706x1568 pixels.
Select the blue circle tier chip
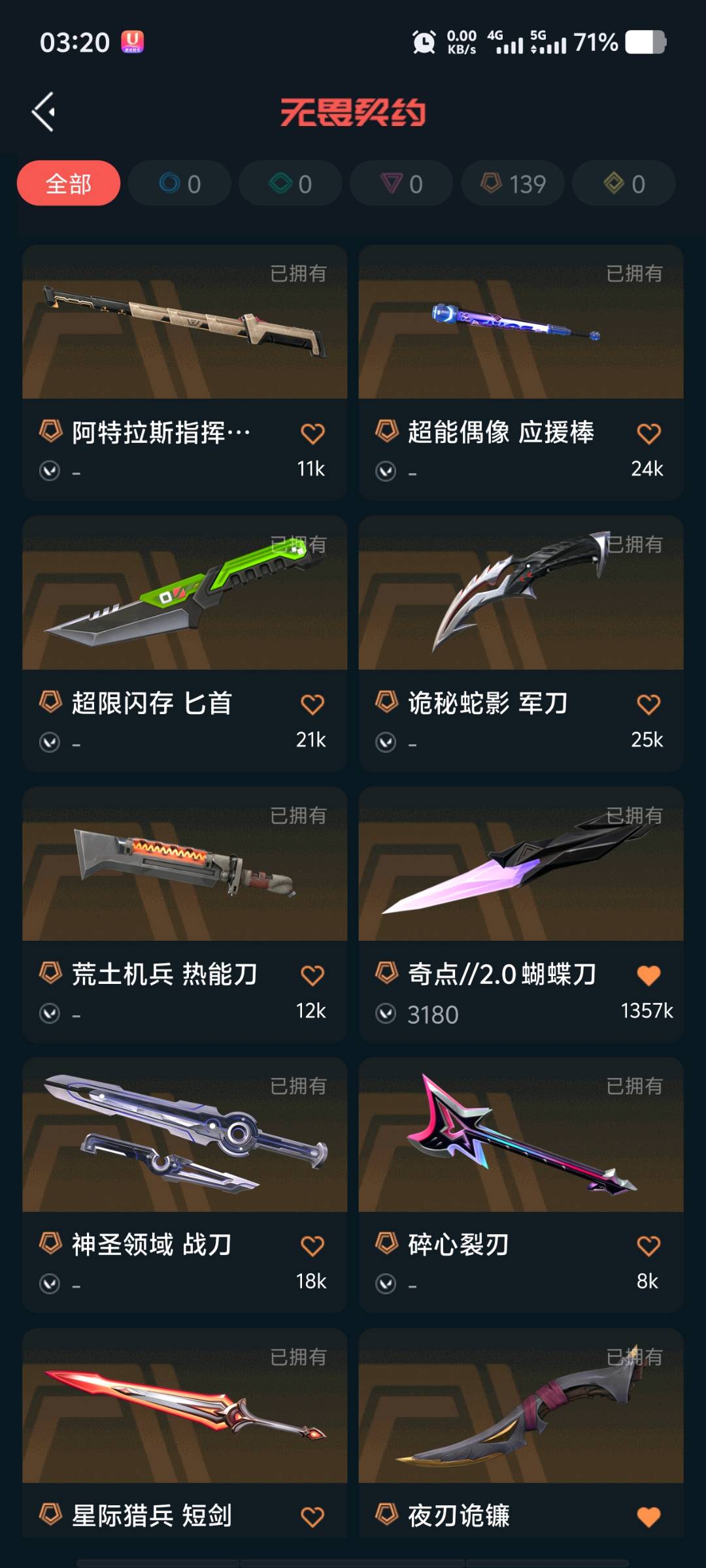[x=180, y=184]
